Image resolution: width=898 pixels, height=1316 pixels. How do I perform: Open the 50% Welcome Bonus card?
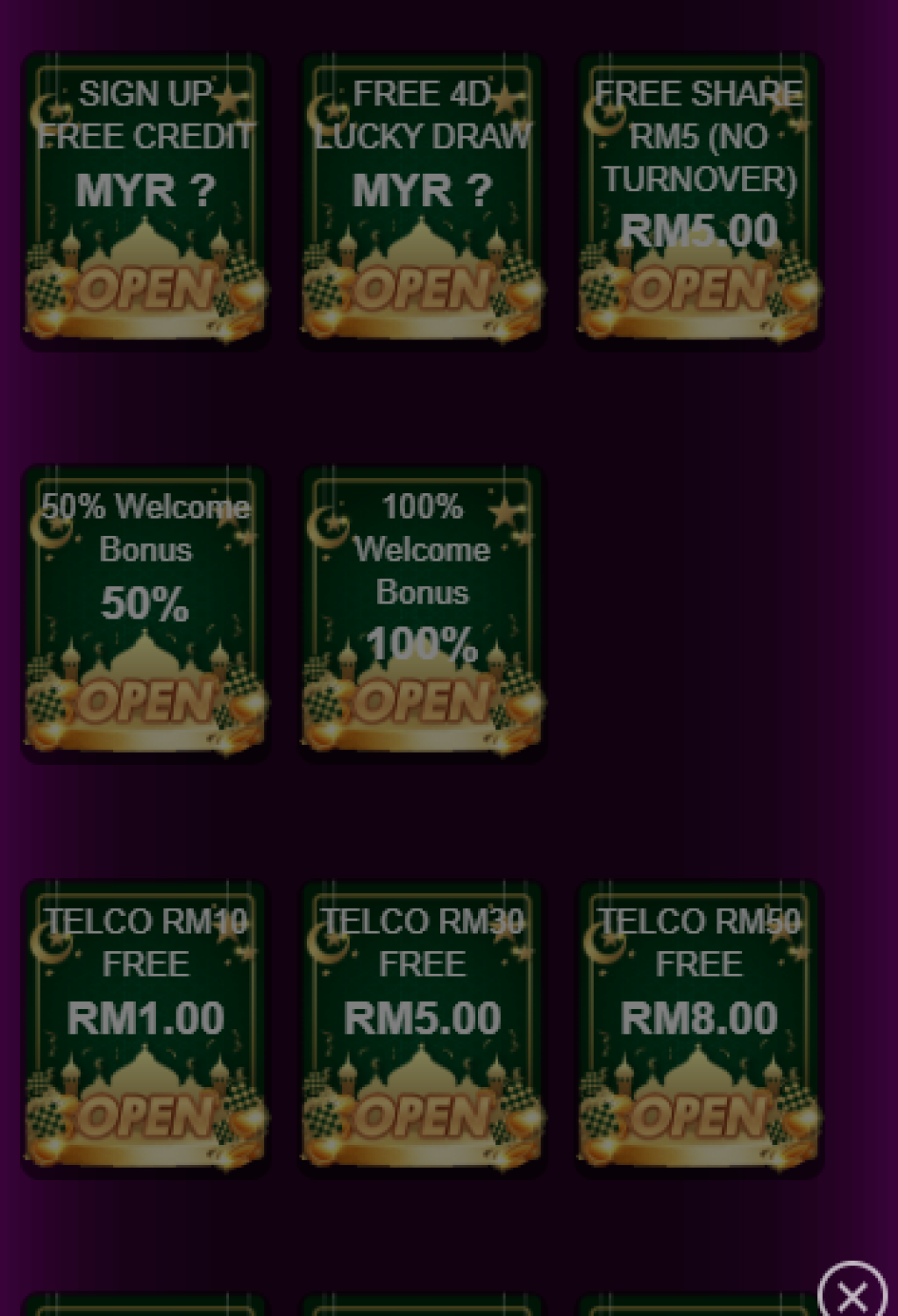145,700
